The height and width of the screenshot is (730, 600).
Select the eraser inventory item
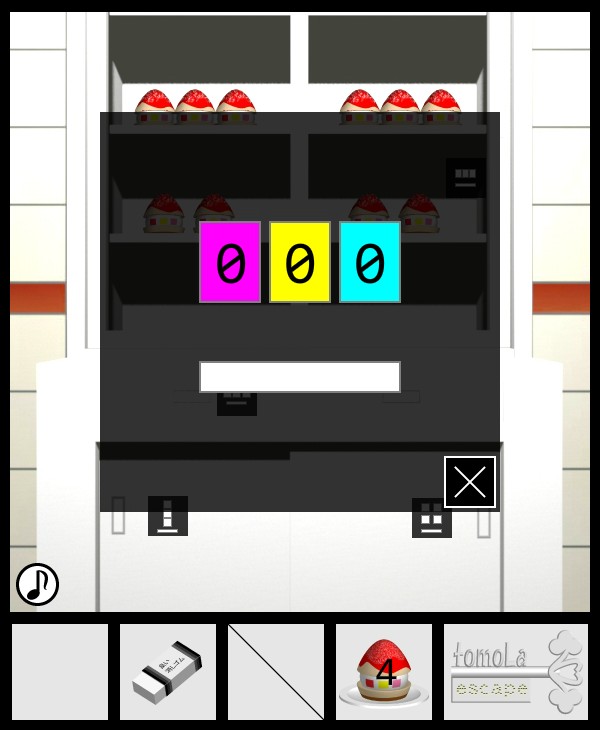[168, 672]
